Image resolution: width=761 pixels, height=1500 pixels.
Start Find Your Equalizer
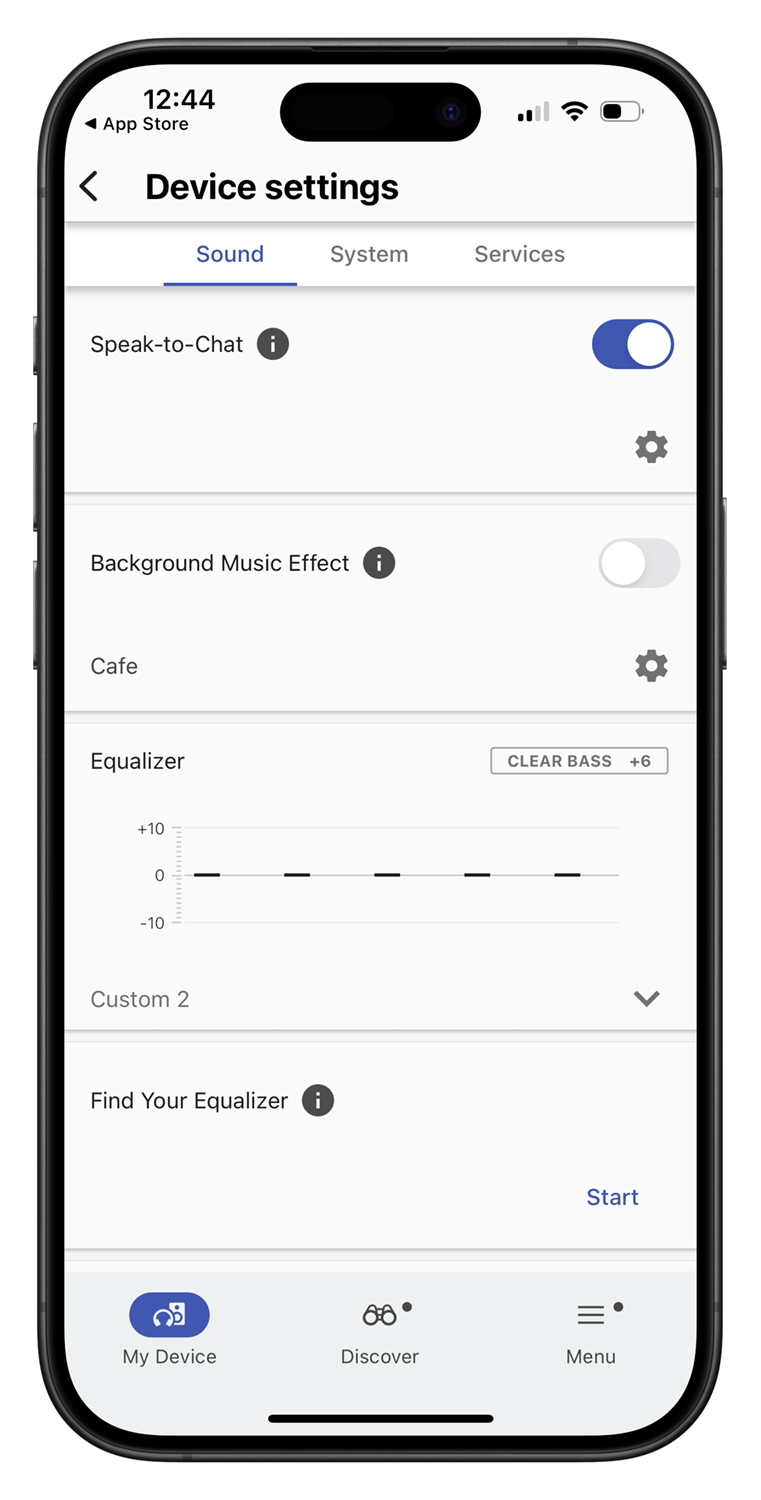pyautogui.click(x=612, y=1197)
